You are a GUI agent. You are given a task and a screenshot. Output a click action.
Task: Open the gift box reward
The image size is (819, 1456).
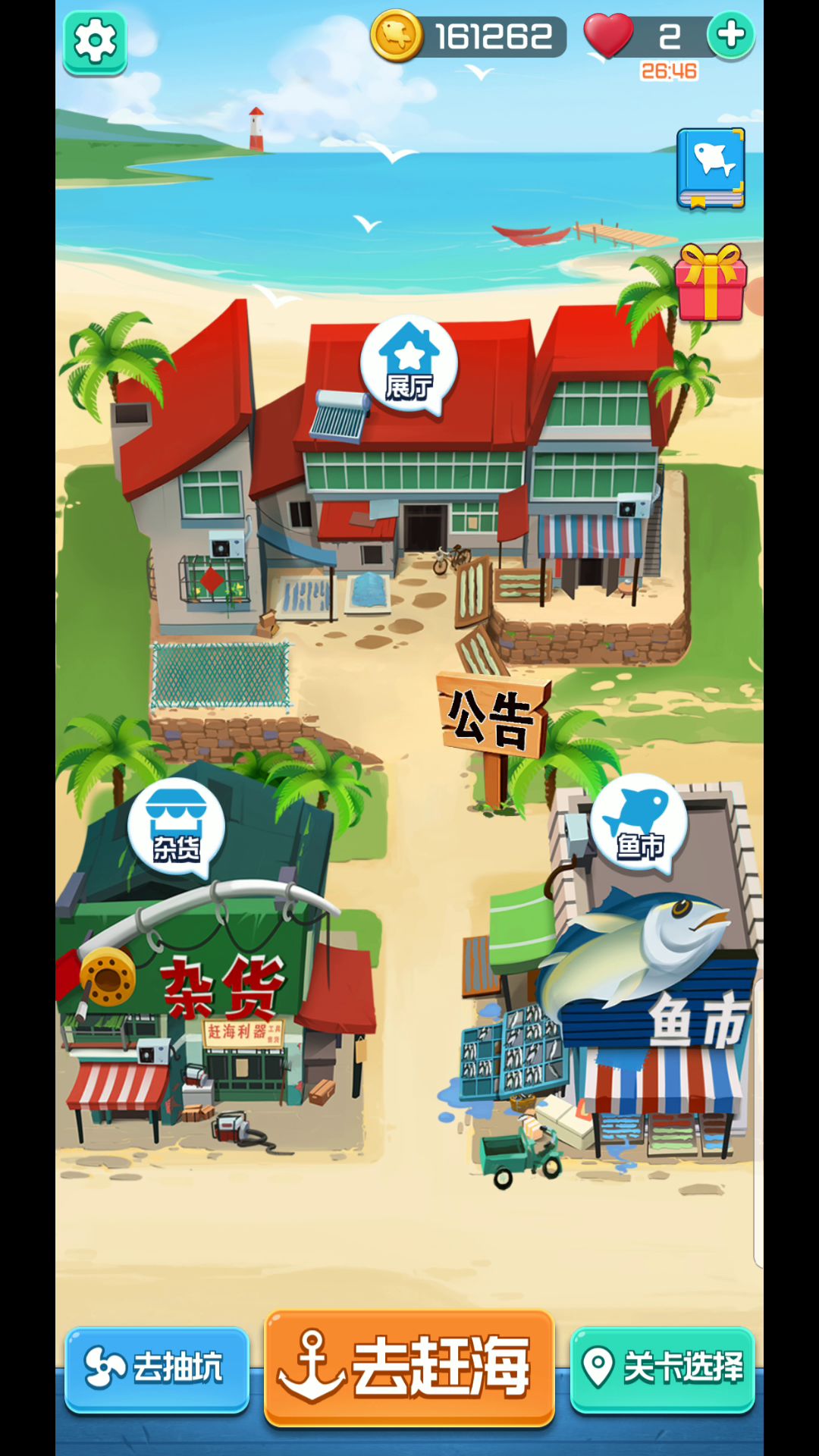(711, 284)
